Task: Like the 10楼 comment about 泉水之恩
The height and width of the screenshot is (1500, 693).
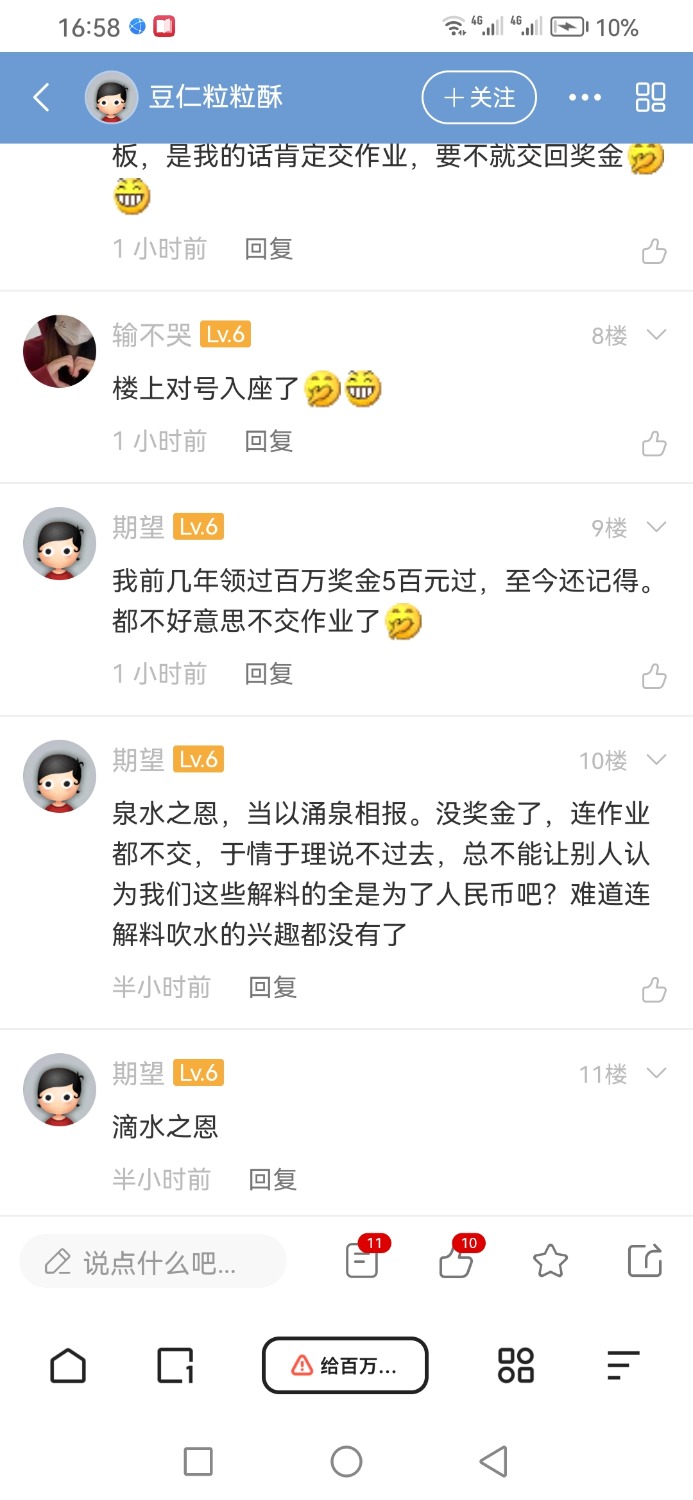Action: tap(654, 989)
